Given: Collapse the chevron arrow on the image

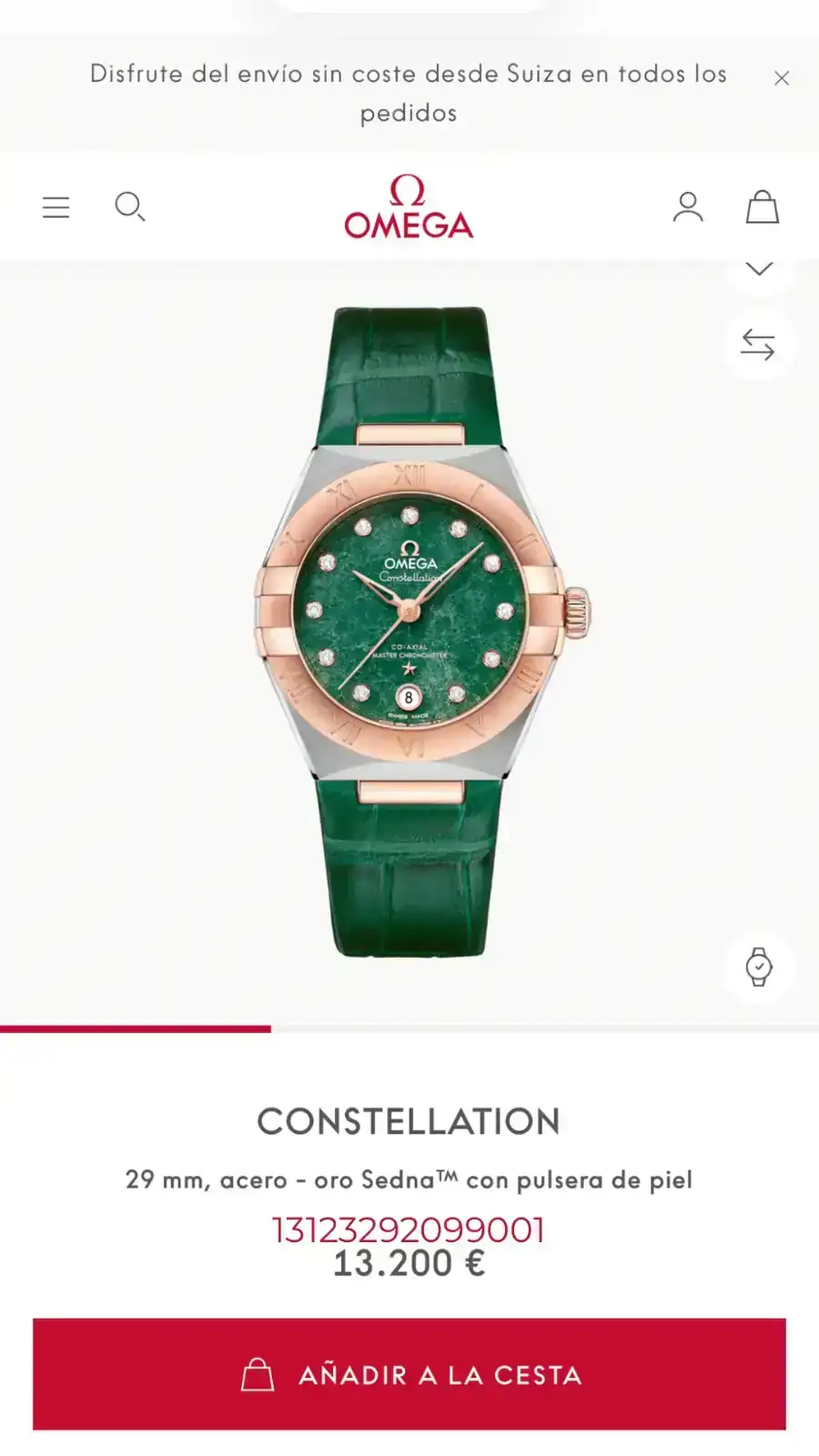Looking at the screenshot, I should [758, 268].
